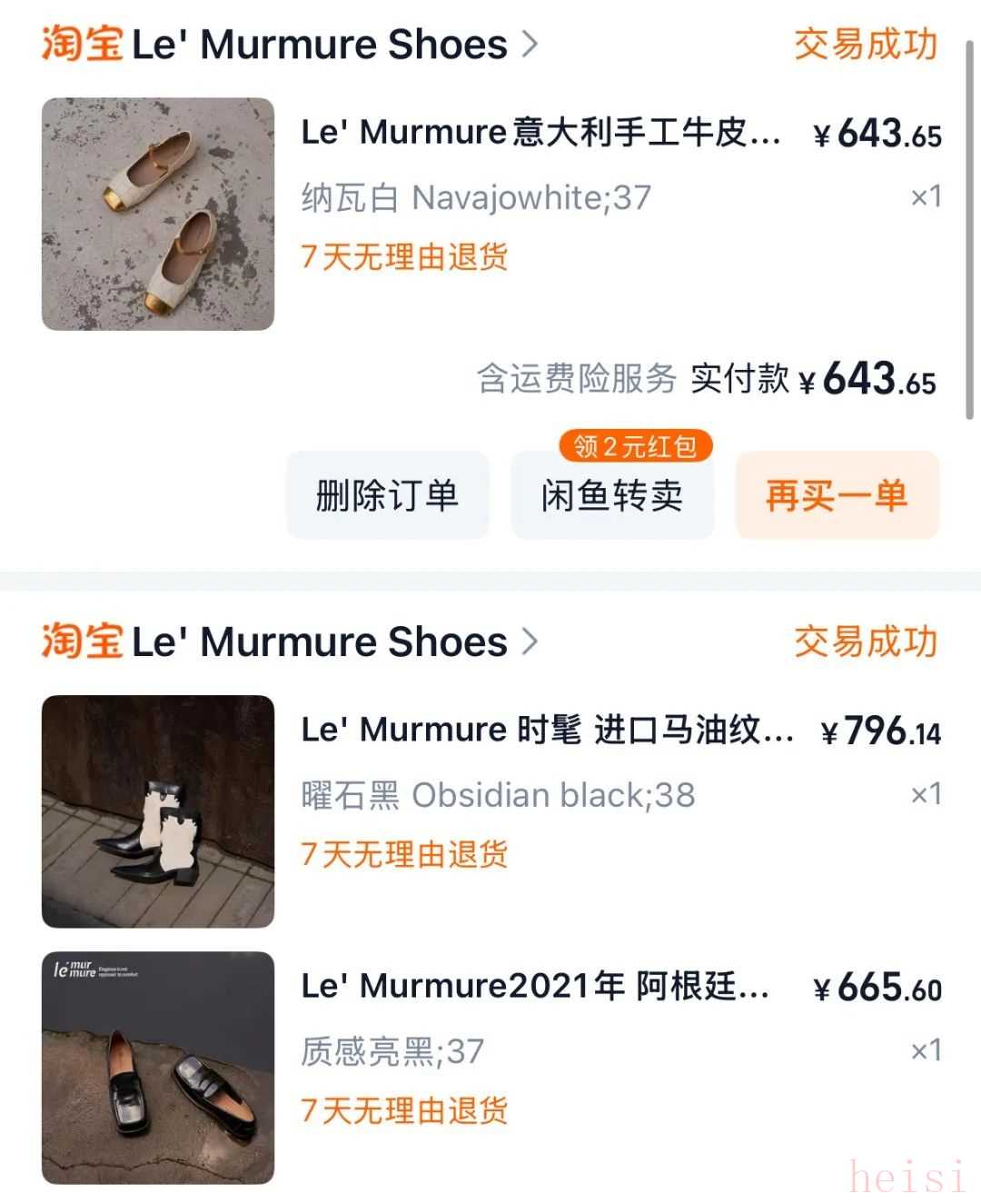This screenshot has height=1204, width=981.
Task: Open the 曜石黑 Obsidian black boots image
Action: coord(158,811)
